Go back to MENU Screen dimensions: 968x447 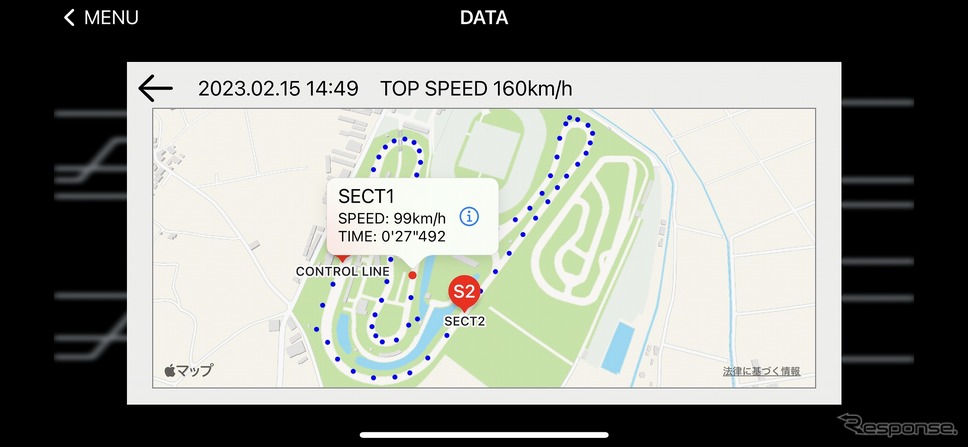[x=101, y=18]
